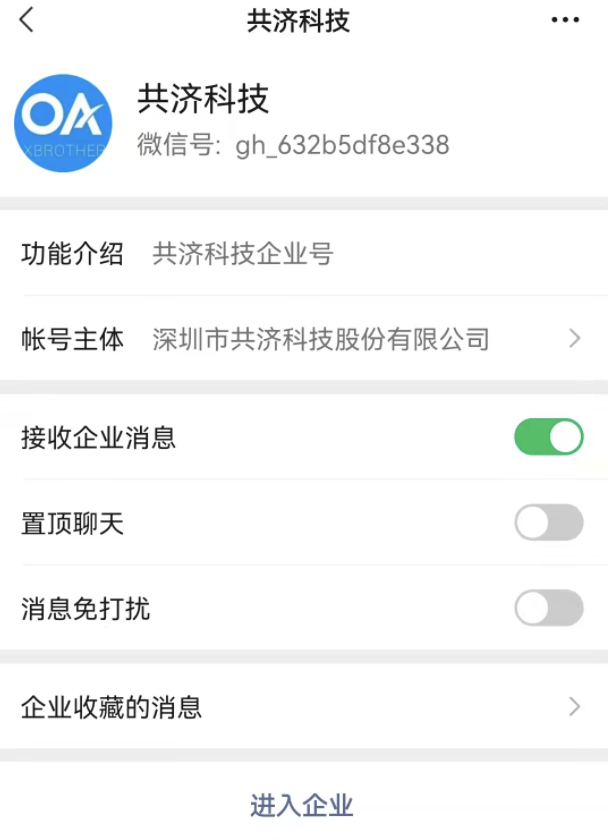The image size is (608, 840).
Task: Go back using the top-left arrow
Action: pos(27,20)
